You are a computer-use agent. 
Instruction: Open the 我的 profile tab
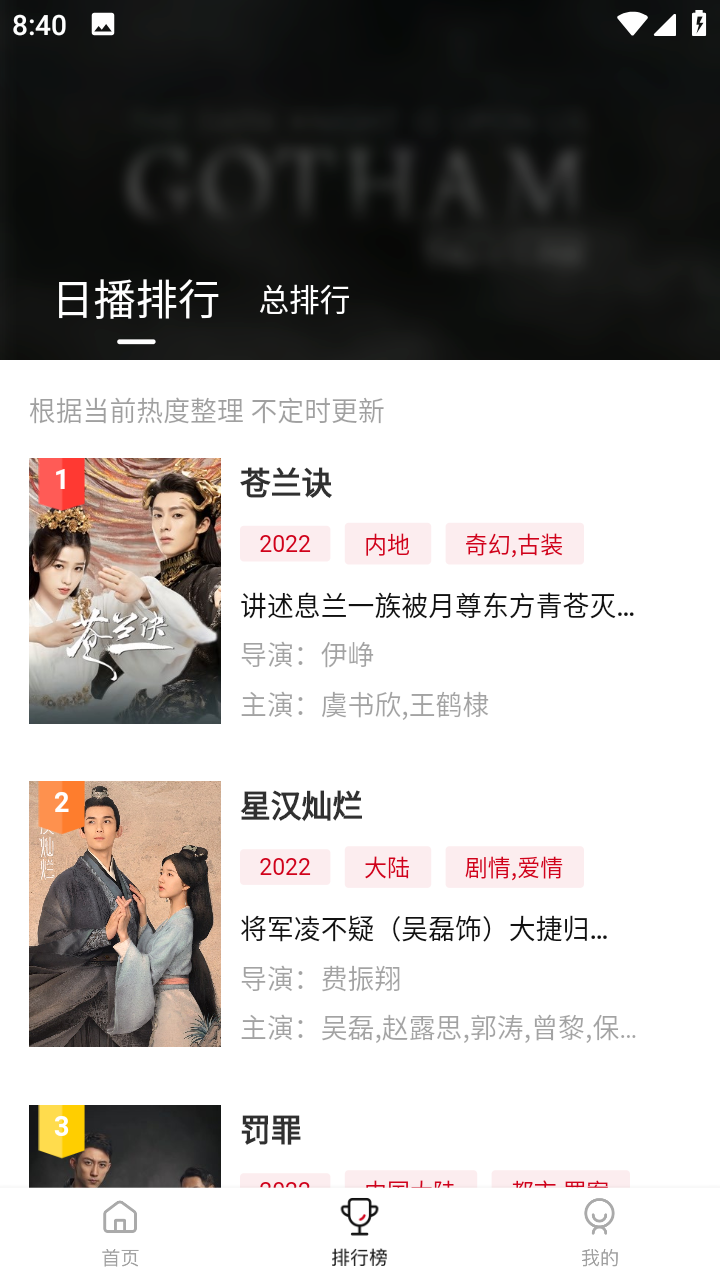[599, 1232]
